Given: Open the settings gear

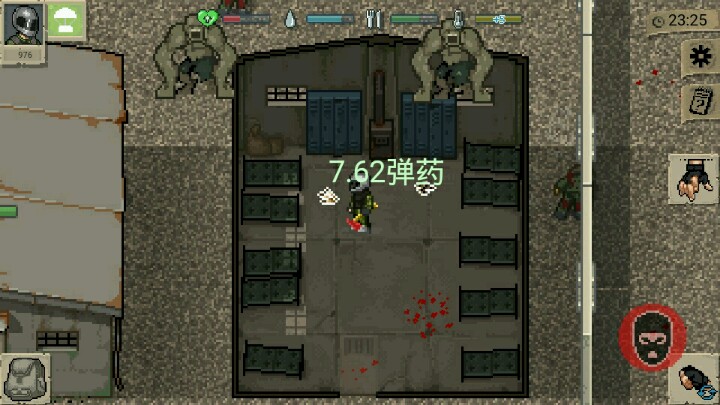Looking at the screenshot, I should (696, 58).
